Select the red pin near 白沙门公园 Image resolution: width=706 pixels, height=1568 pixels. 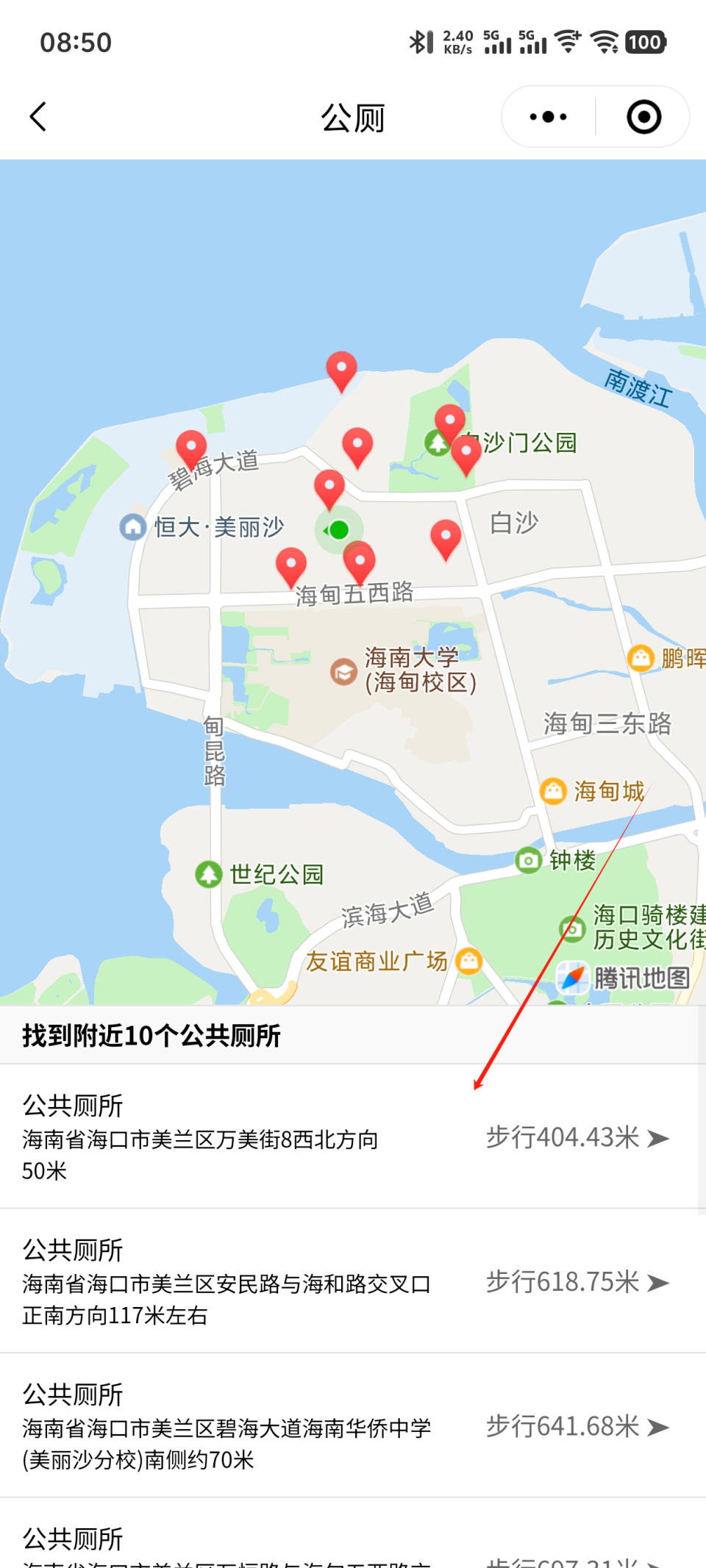(x=449, y=420)
